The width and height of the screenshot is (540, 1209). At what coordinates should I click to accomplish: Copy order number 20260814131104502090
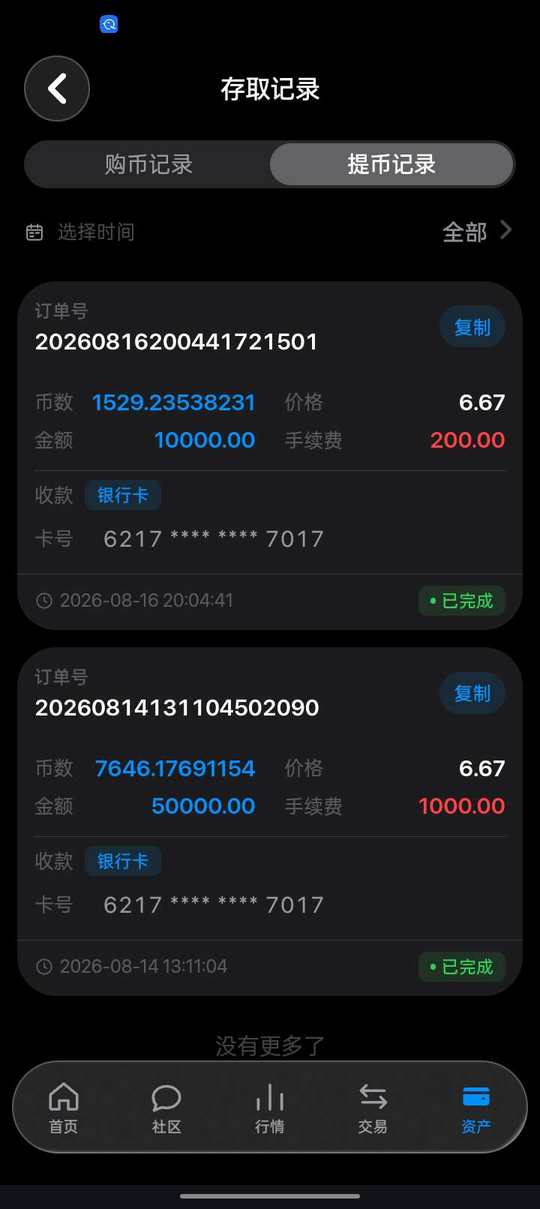tap(472, 693)
